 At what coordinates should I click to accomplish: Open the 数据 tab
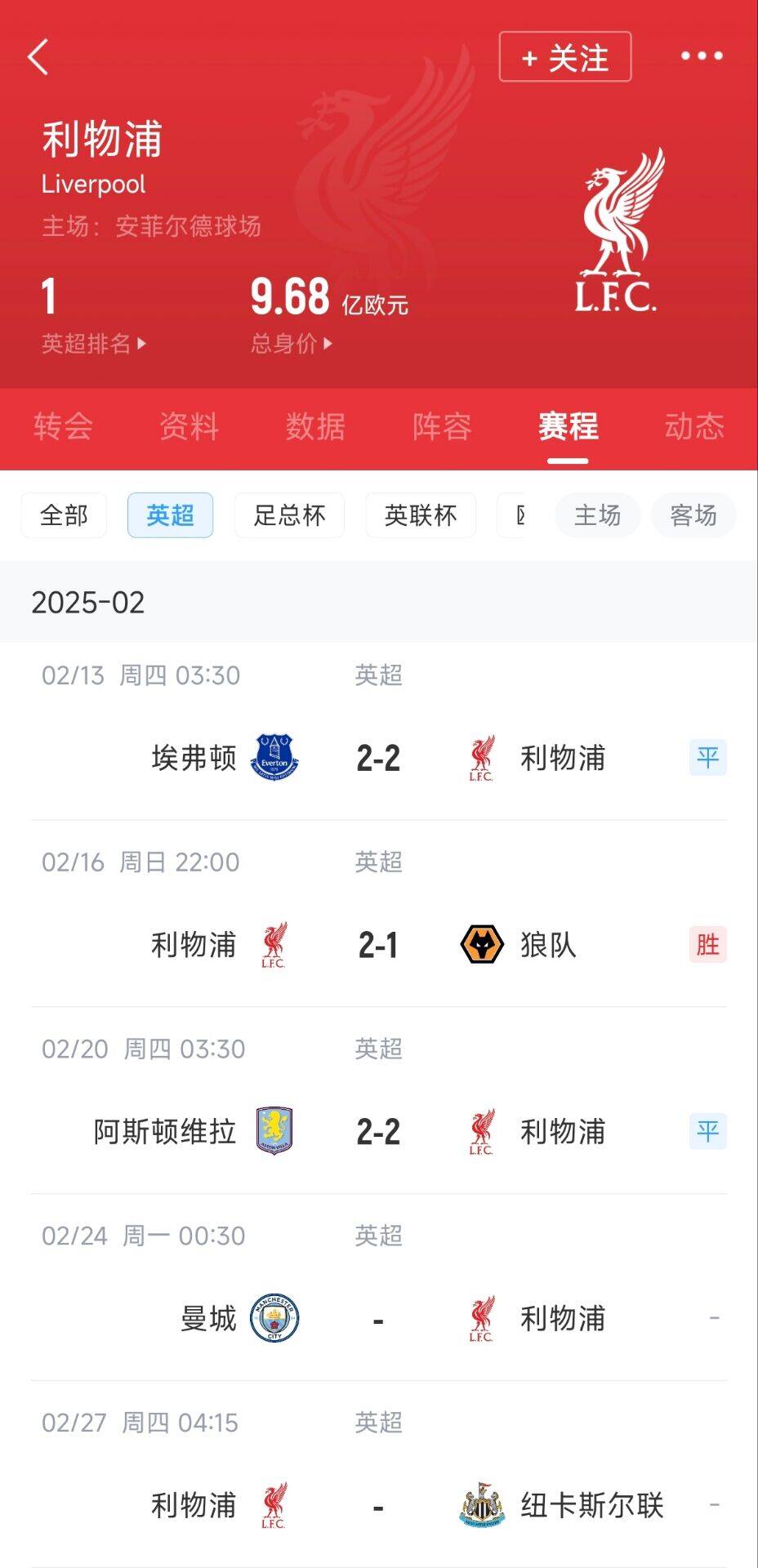pos(315,426)
